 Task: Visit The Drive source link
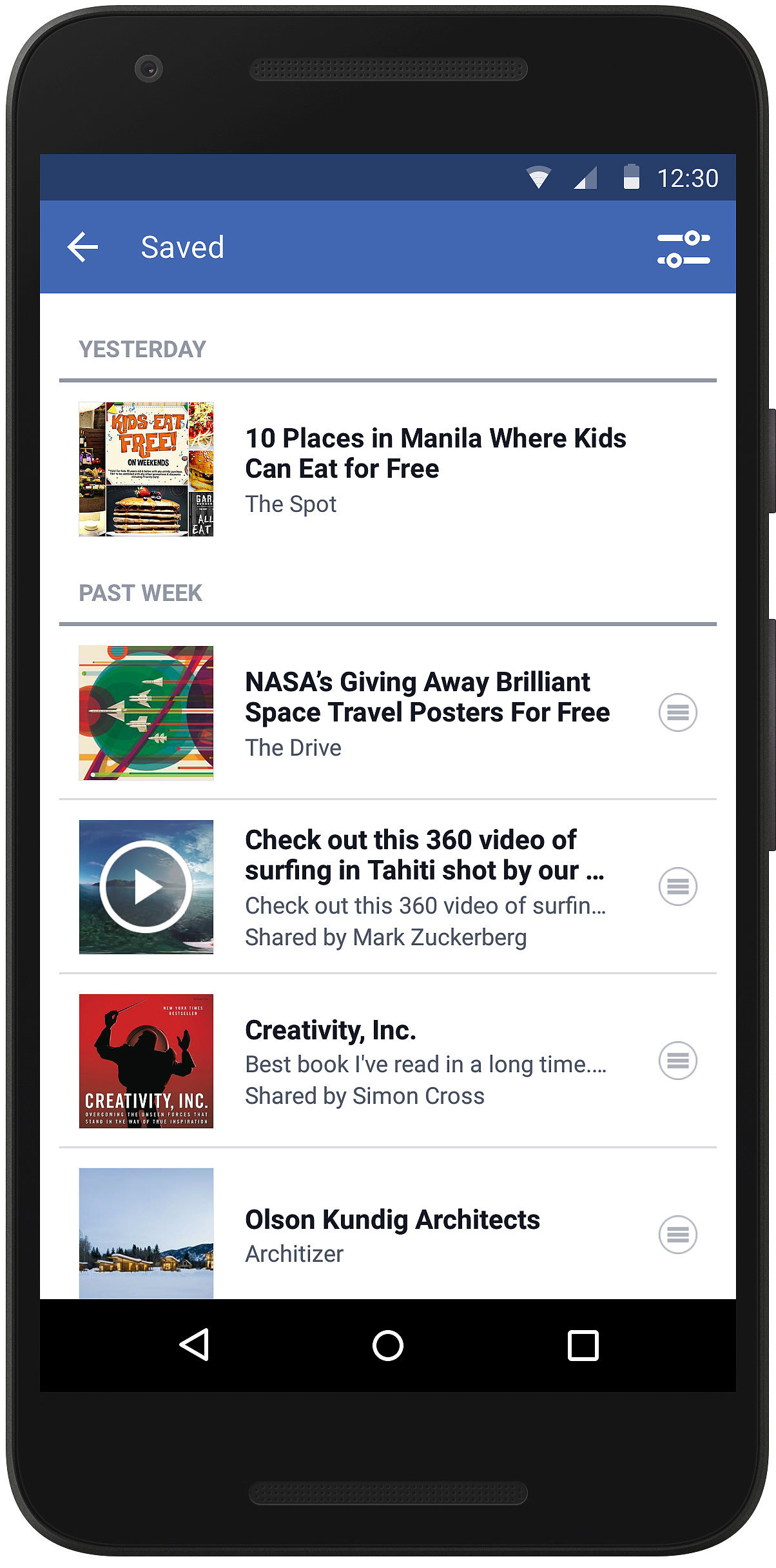click(x=293, y=747)
